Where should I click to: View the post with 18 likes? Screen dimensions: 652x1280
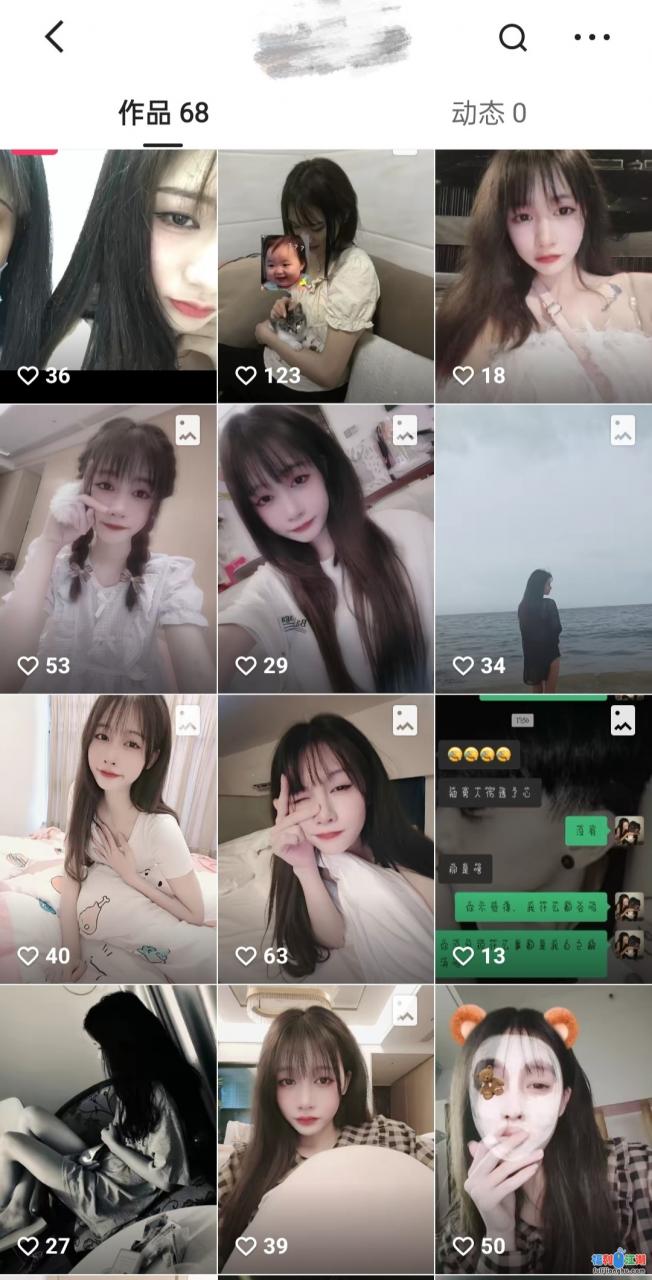[543, 270]
